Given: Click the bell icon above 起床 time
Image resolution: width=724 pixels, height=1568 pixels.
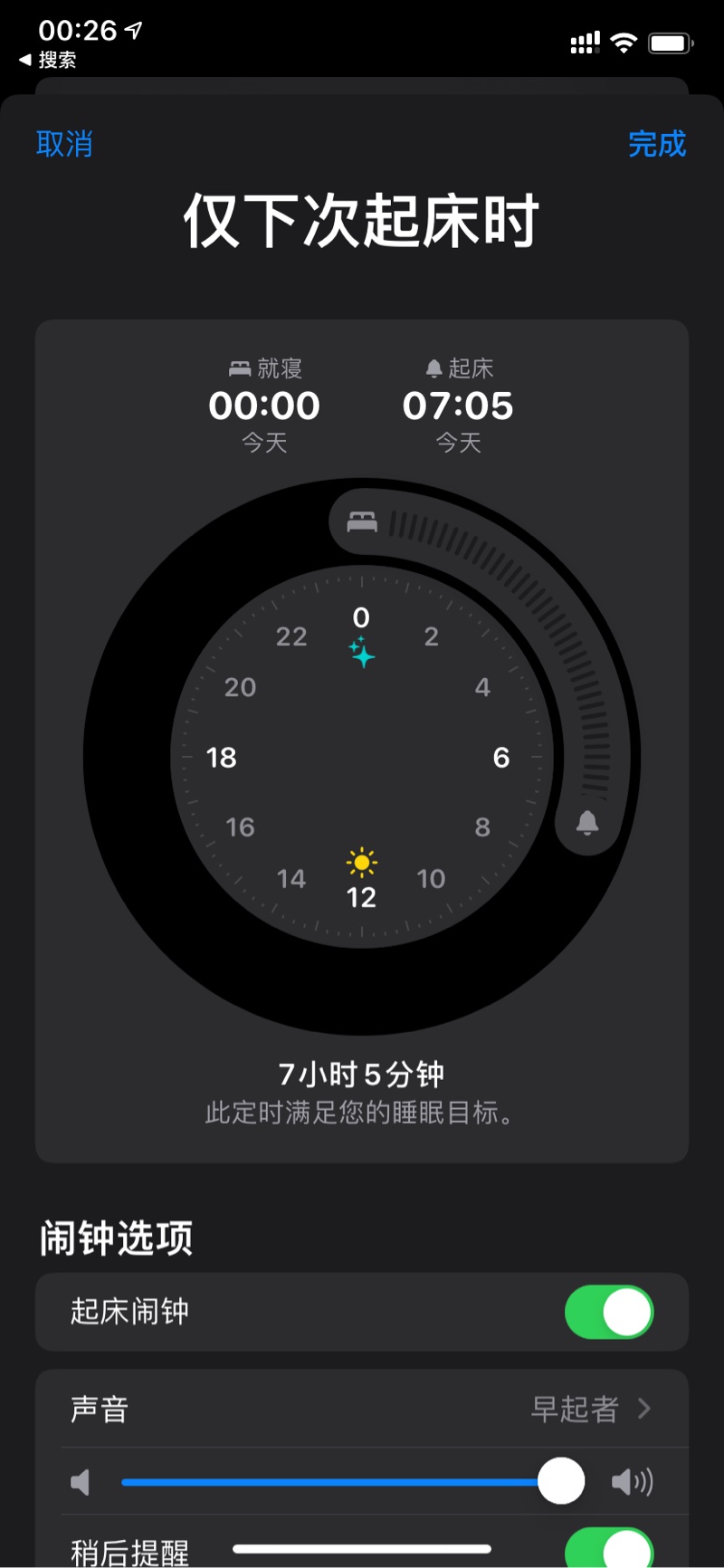Looking at the screenshot, I should 435,367.
